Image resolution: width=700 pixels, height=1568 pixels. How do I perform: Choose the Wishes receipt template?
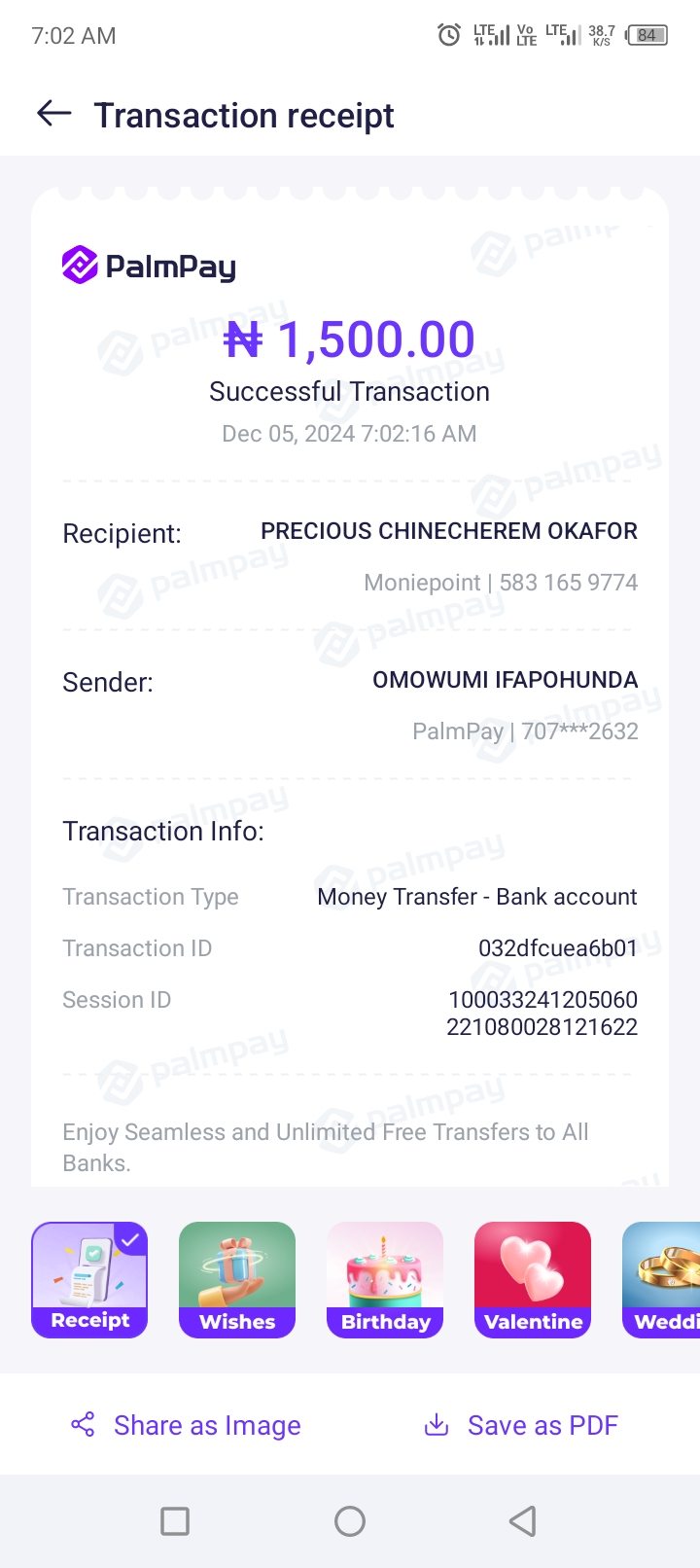[237, 1279]
